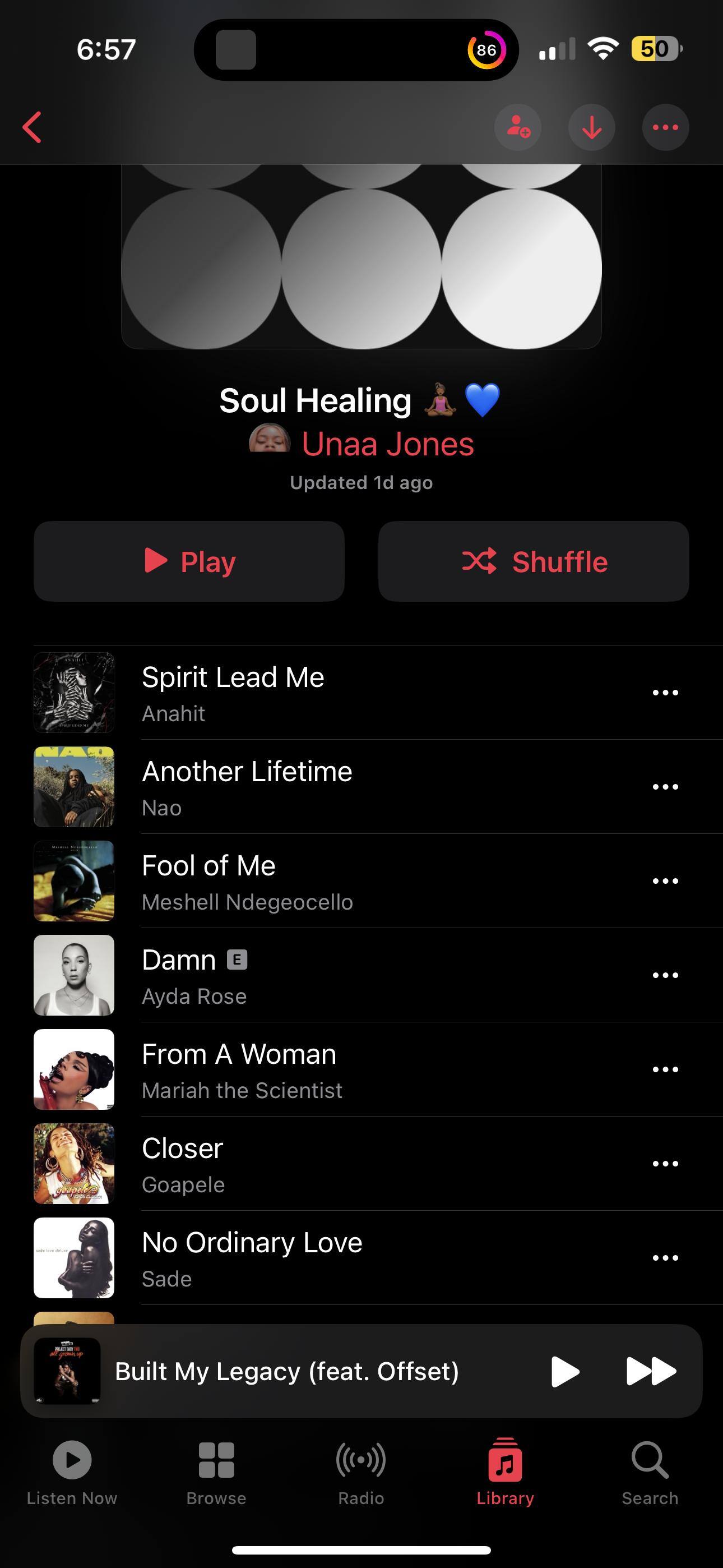
Task: Resume playback in the mini player
Action: [565, 1371]
